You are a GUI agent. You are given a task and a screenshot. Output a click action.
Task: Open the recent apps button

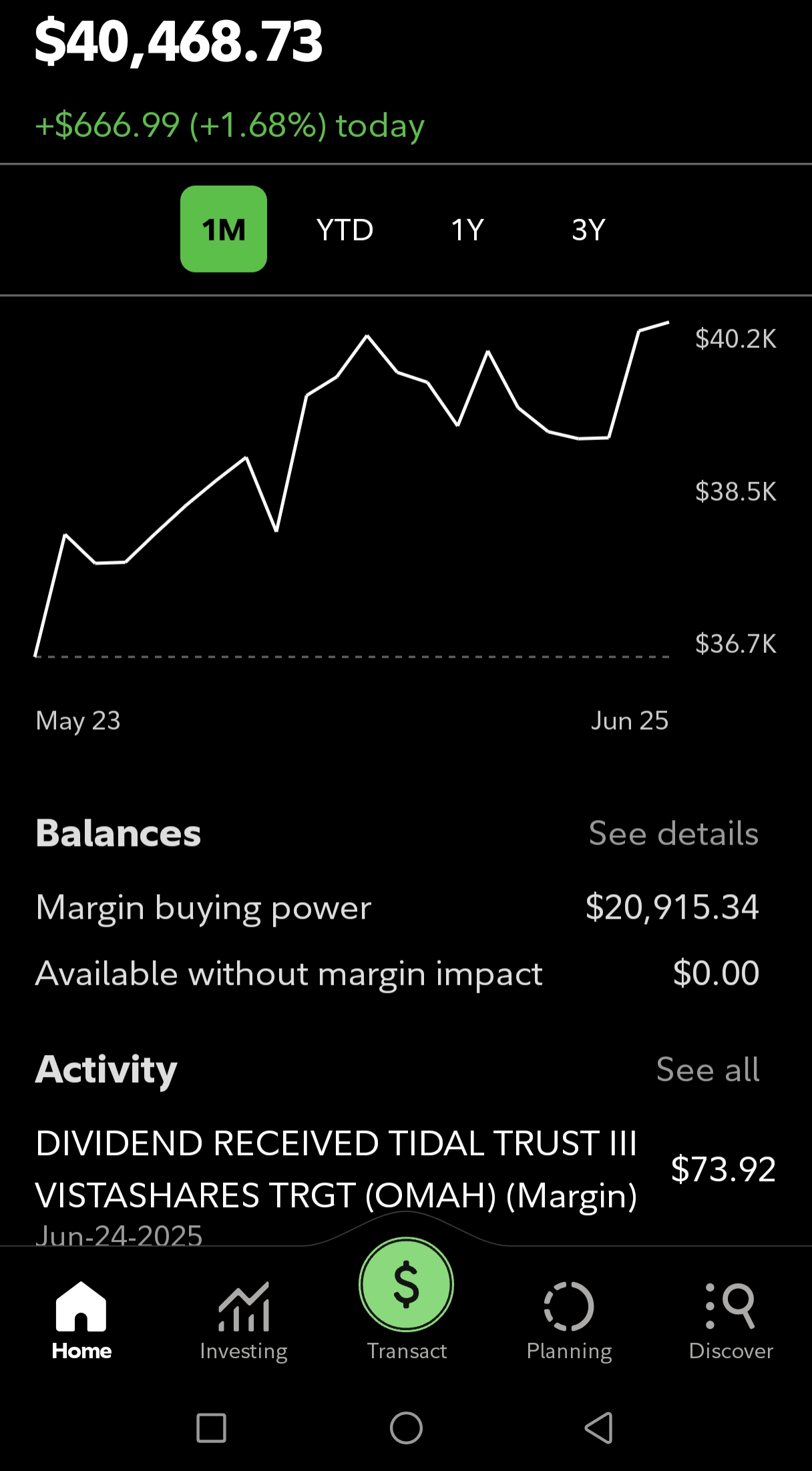click(x=211, y=1428)
